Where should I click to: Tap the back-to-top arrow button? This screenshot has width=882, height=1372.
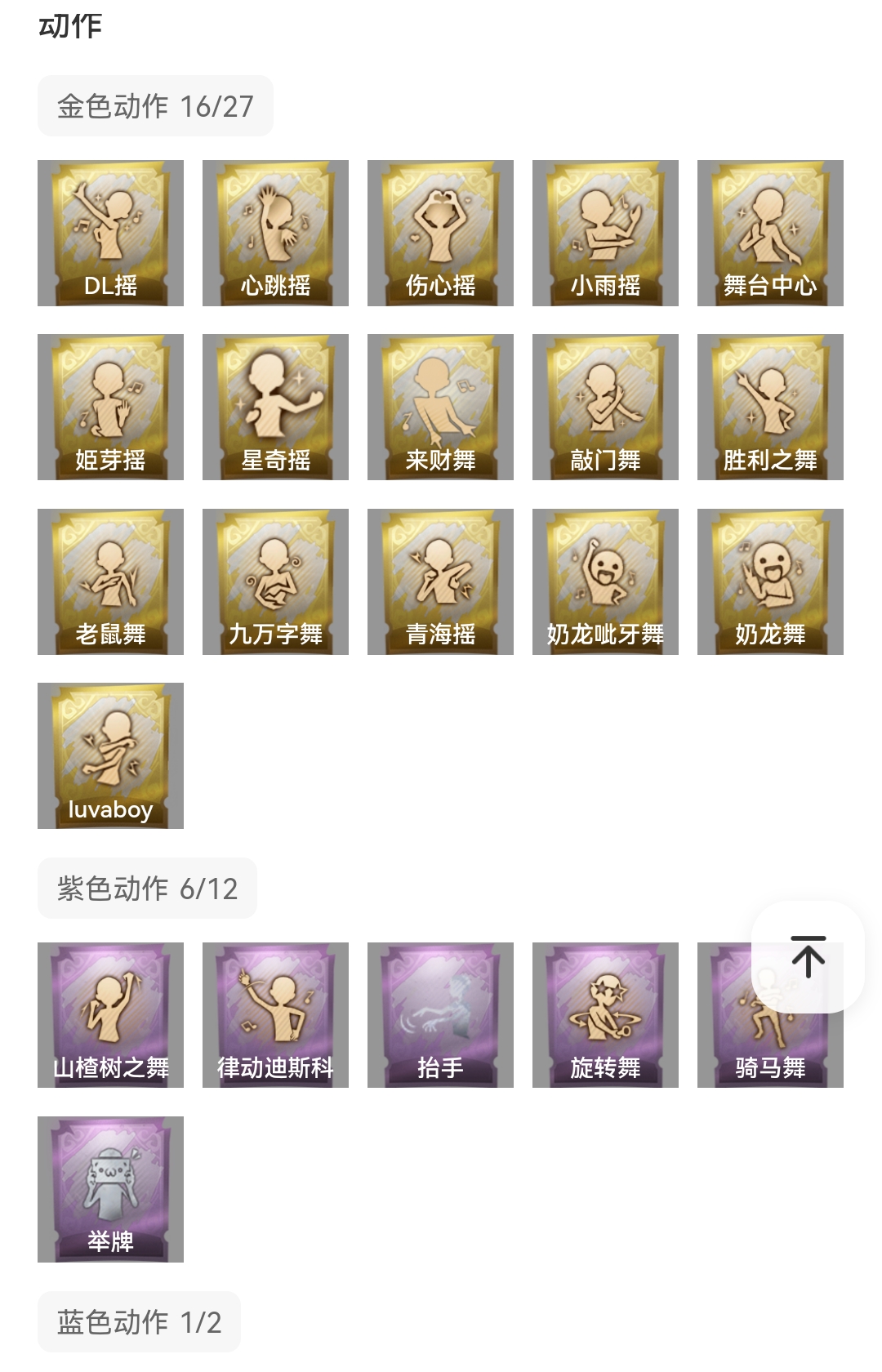808,956
